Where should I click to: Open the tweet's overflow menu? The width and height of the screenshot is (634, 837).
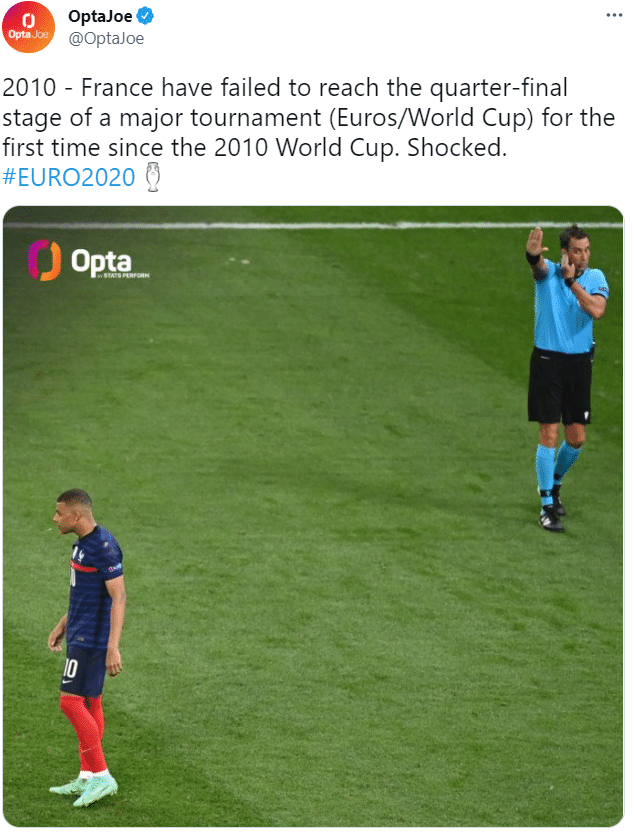click(613, 15)
